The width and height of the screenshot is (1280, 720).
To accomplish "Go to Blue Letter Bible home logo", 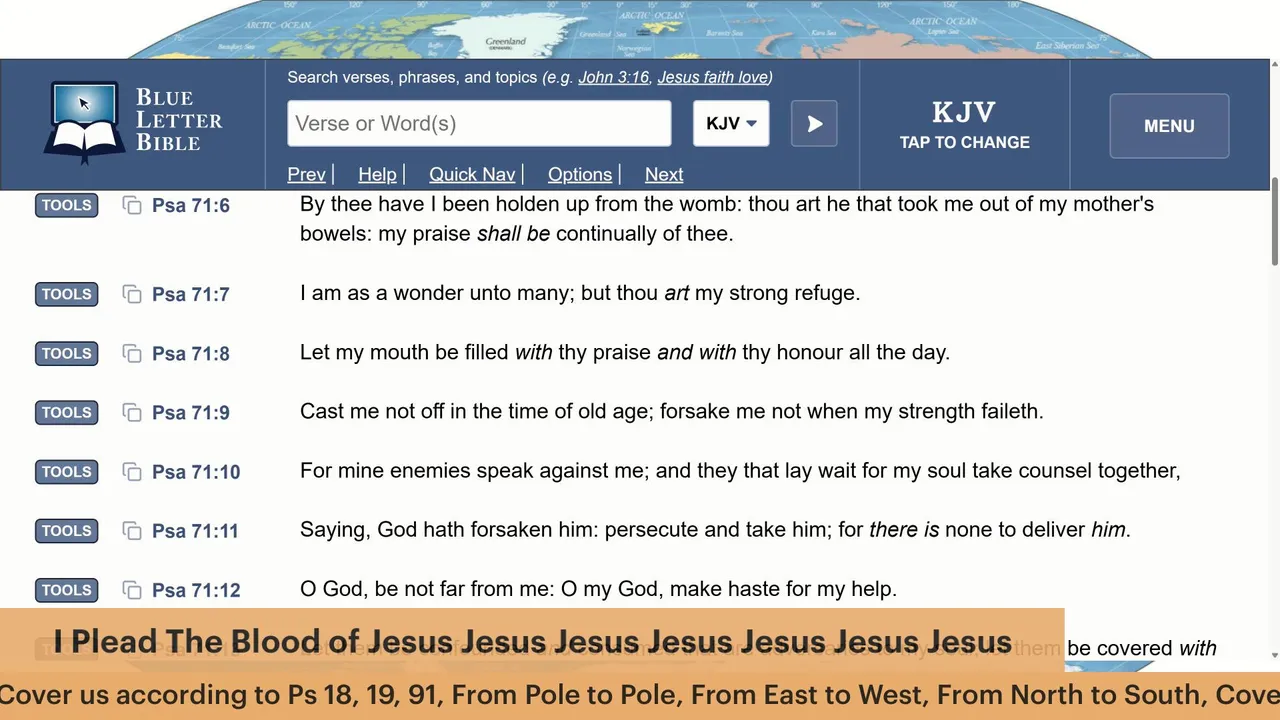I will [x=133, y=122].
